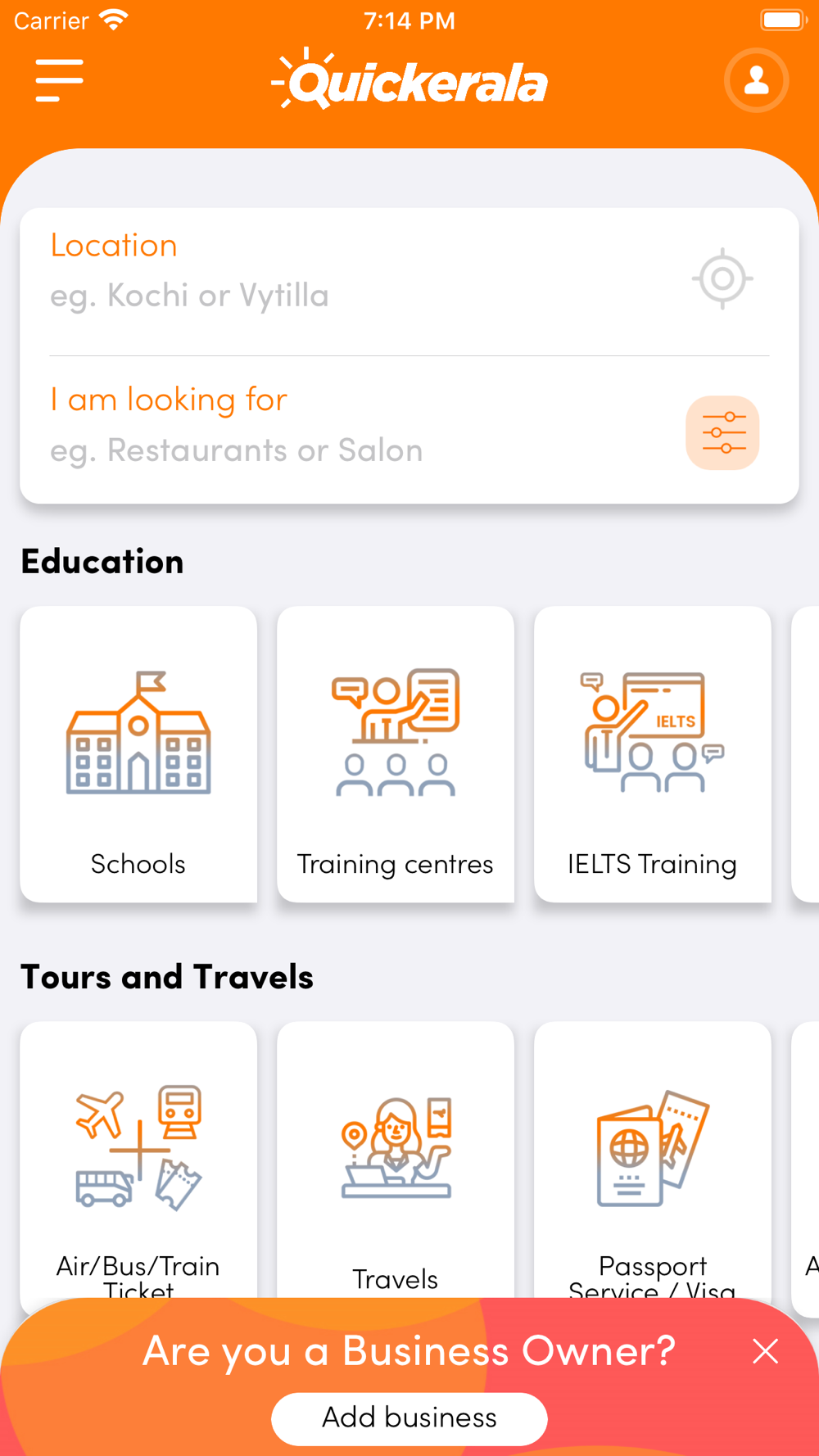Select the IELTS Training card

653,754
